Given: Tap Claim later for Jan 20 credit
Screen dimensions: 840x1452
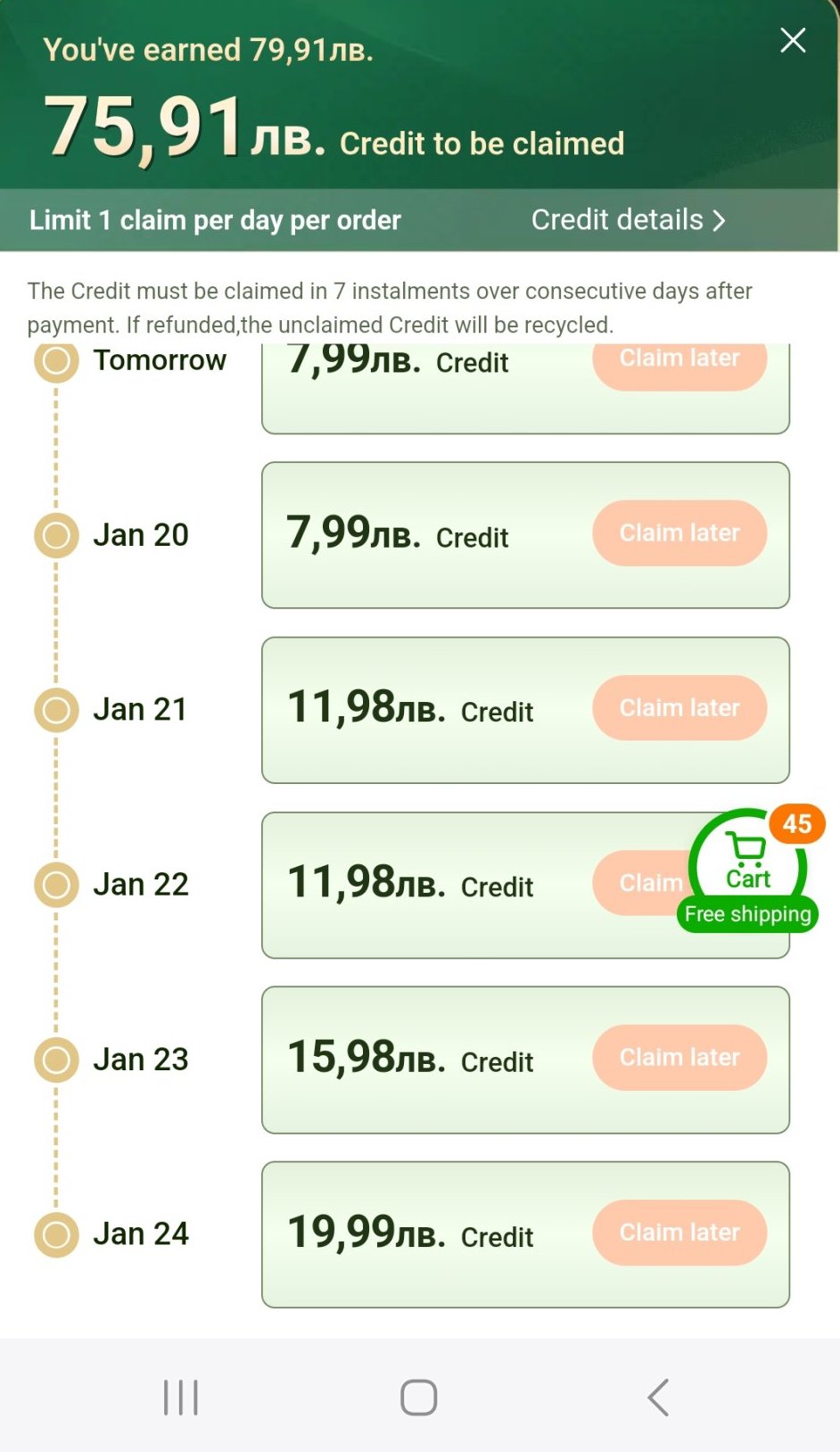Looking at the screenshot, I should pyautogui.click(x=679, y=533).
